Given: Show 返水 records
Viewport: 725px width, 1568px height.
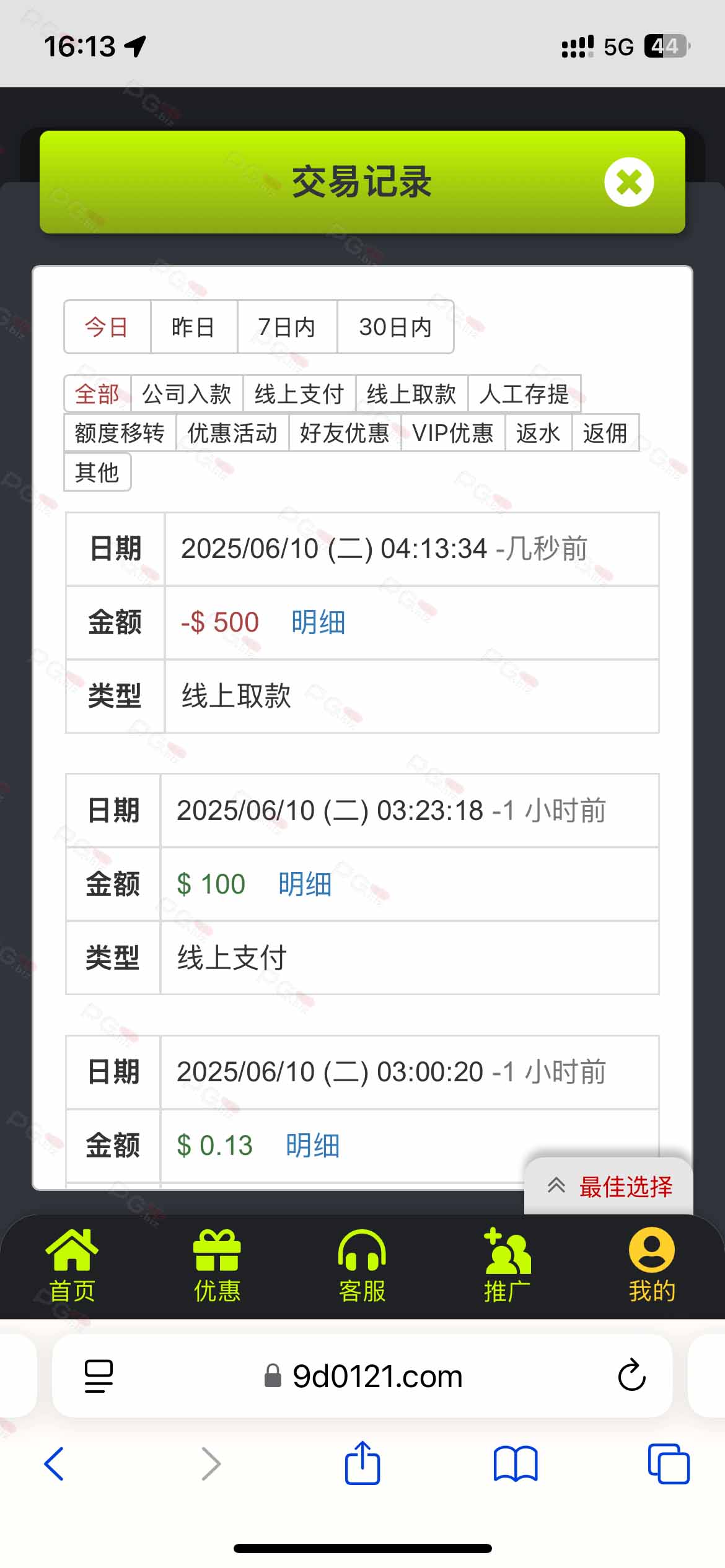Looking at the screenshot, I should click(538, 433).
